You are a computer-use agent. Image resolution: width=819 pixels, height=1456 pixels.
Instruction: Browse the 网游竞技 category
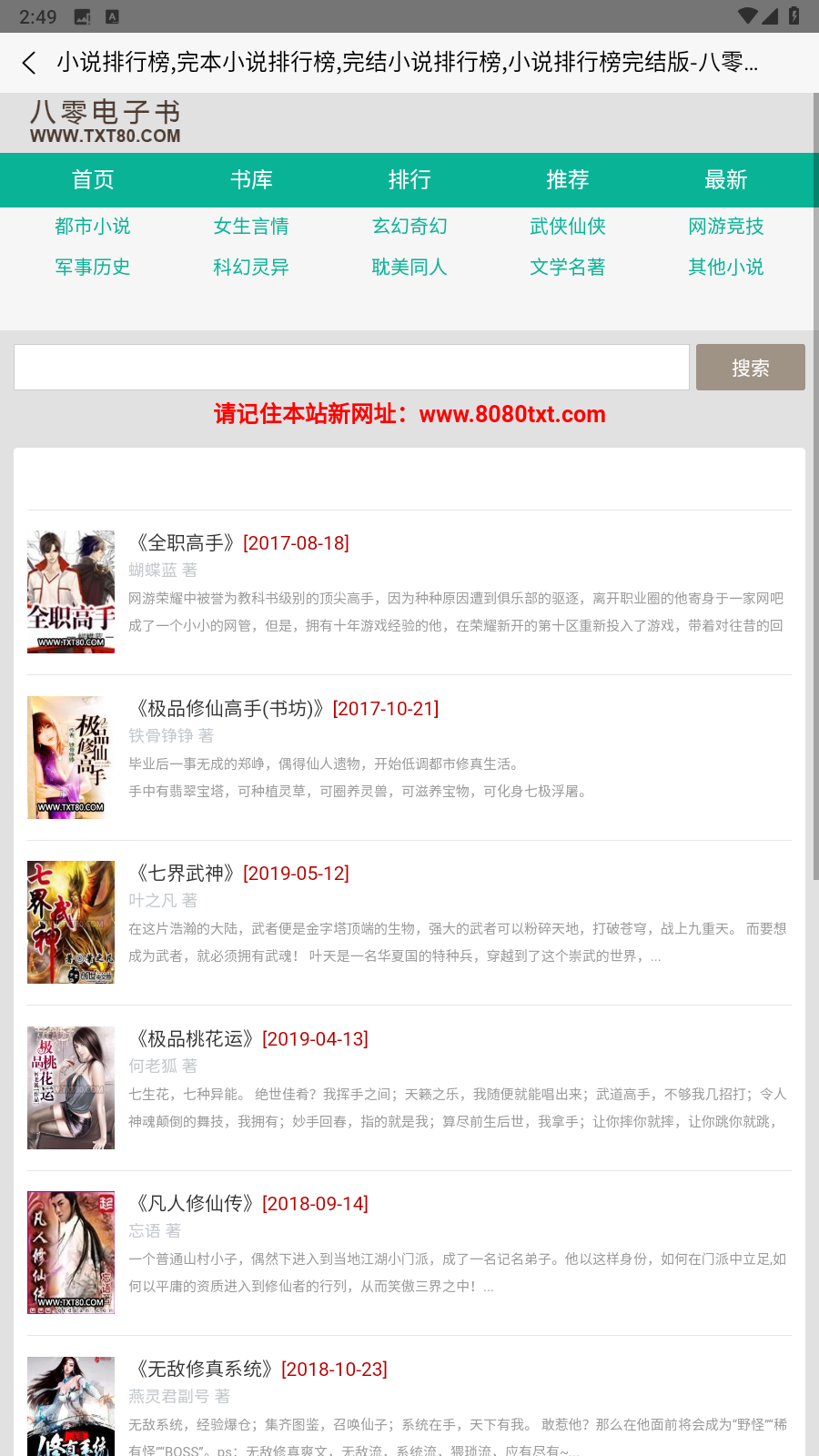click(725, 227)
